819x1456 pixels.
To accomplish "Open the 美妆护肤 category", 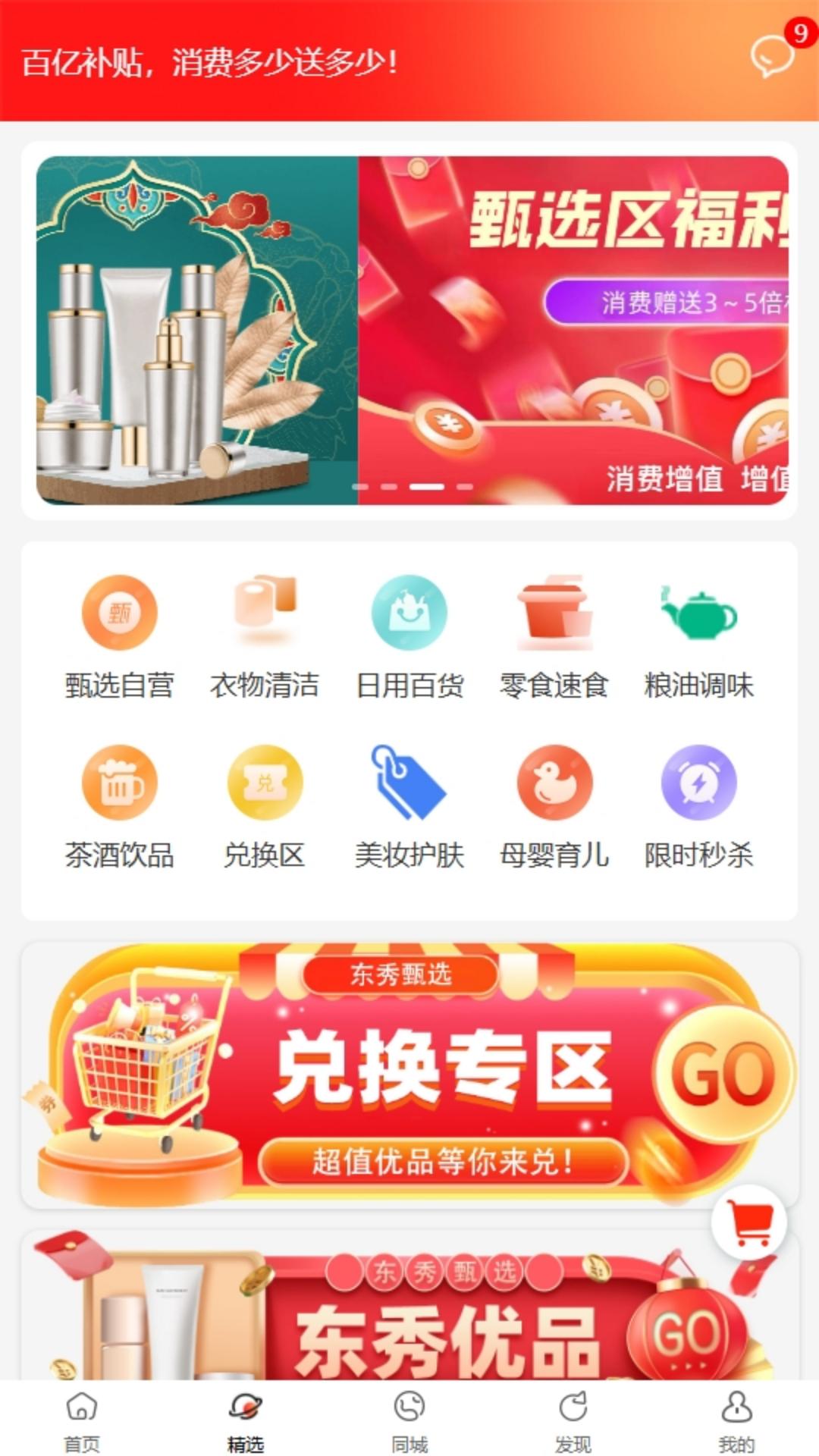I will coord(409,807).
